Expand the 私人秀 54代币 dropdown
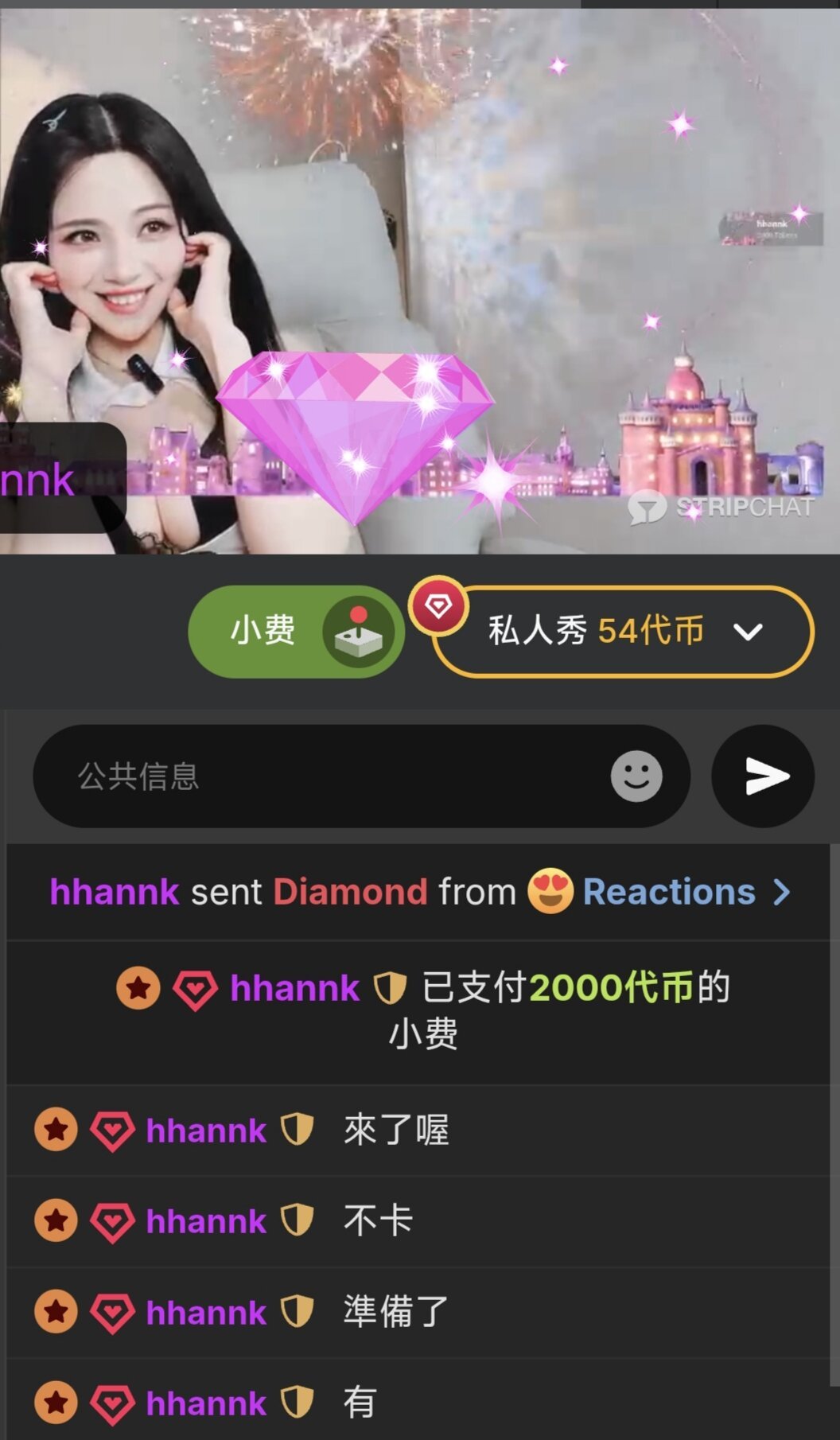840x1440 pixels. (747, 632)
